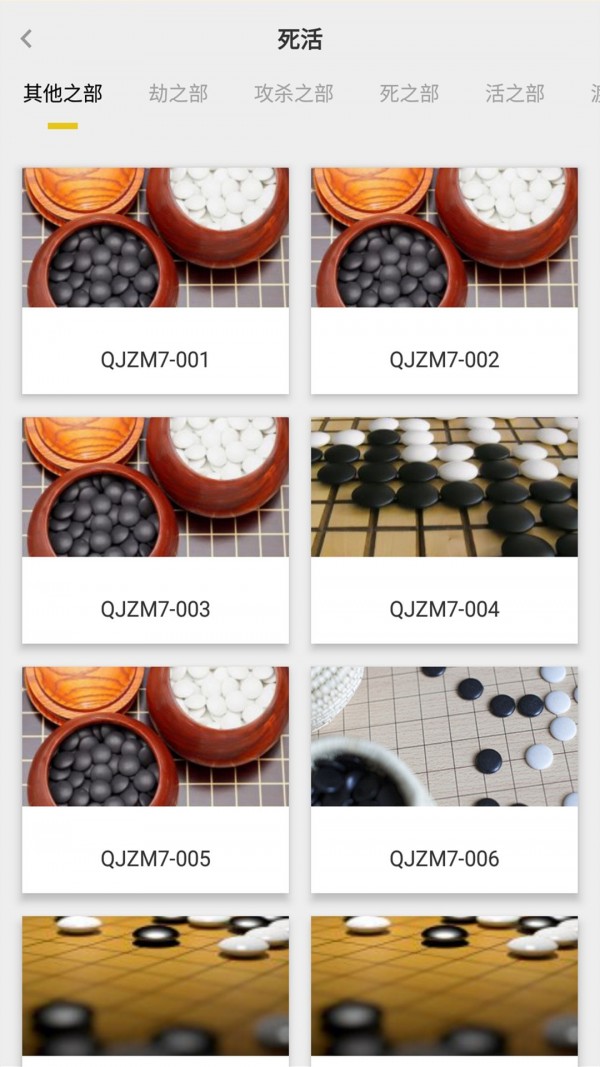The width and height of the screenshot is (600, 1067).
Task: Open puzzle QJZM7-006
Action: pos(444,780)
